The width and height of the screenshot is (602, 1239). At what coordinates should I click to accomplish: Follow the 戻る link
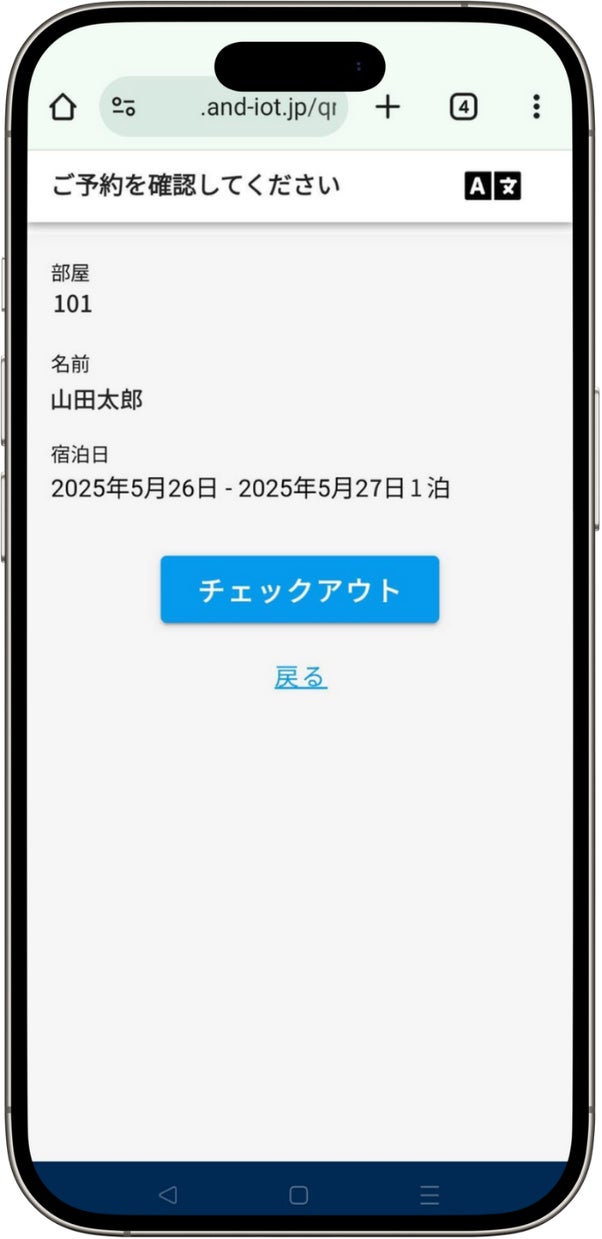tap(301, 678)
